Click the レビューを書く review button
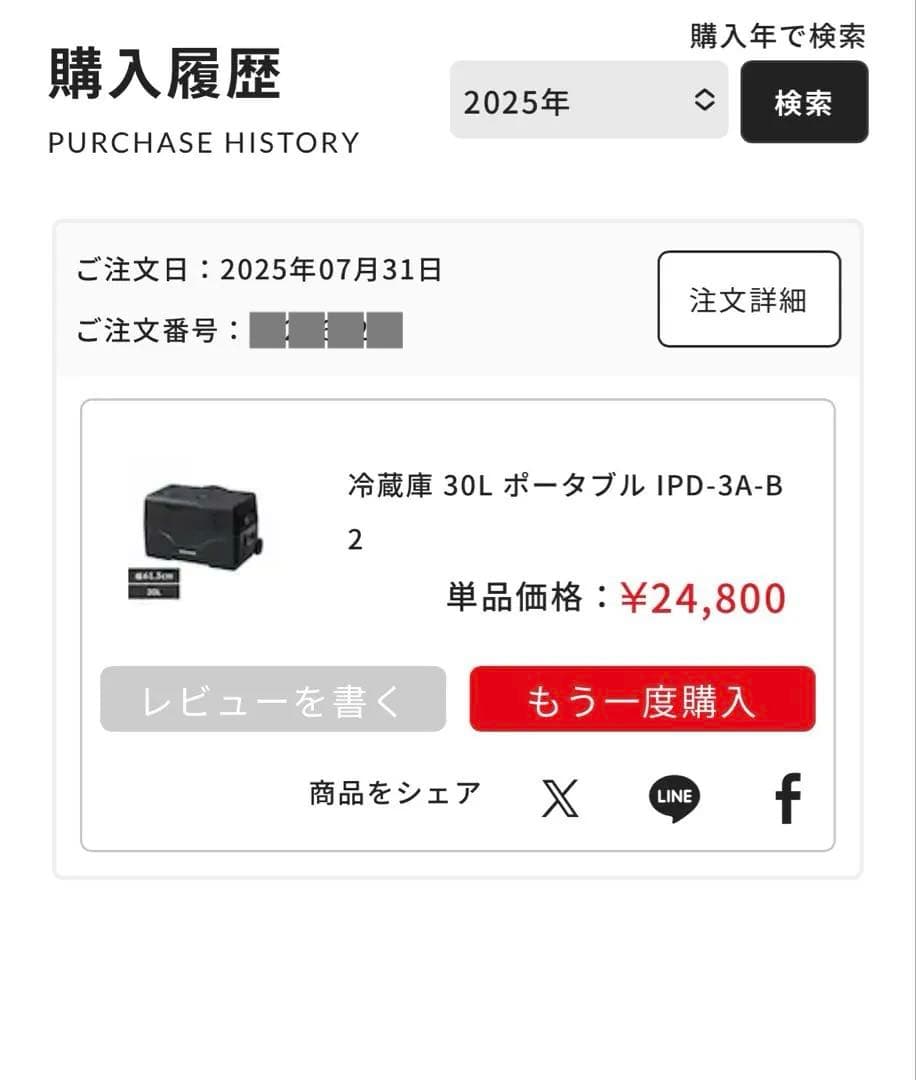The width and height of the screenshot is (916, 1080). pyautogui.click(x=272, y=701)
